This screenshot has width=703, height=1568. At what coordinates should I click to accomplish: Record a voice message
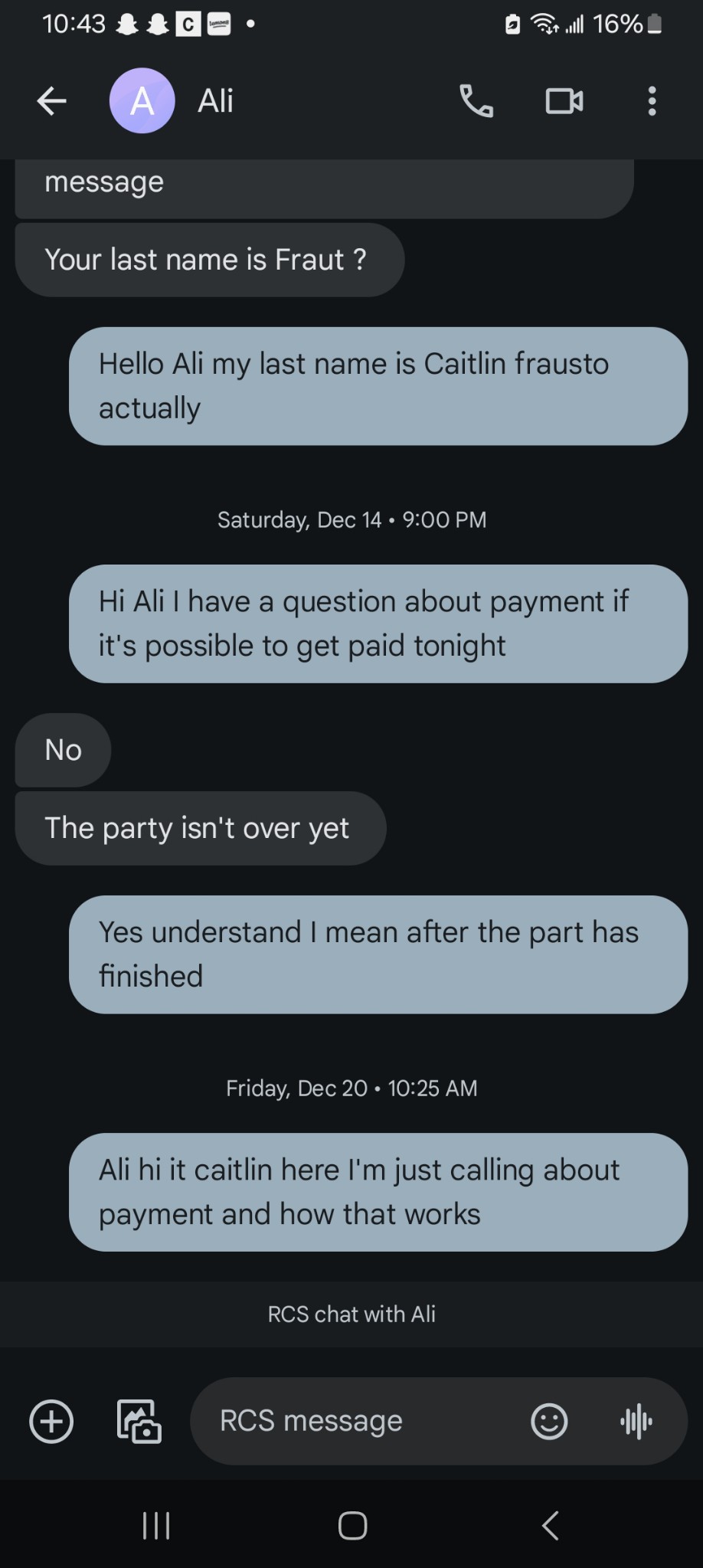tap(636, 1422)
